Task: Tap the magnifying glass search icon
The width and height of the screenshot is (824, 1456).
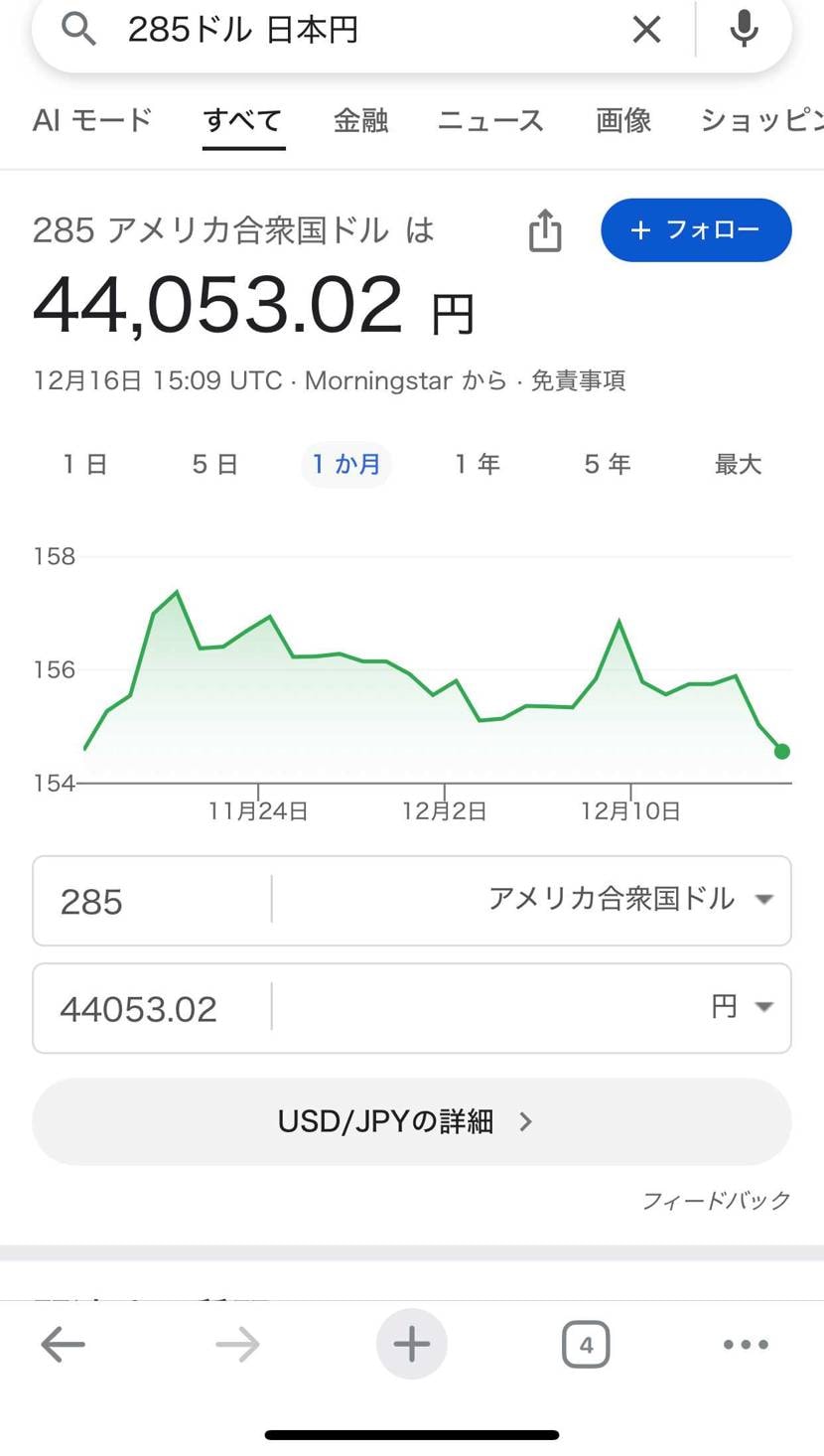Action: pos(79,30)
